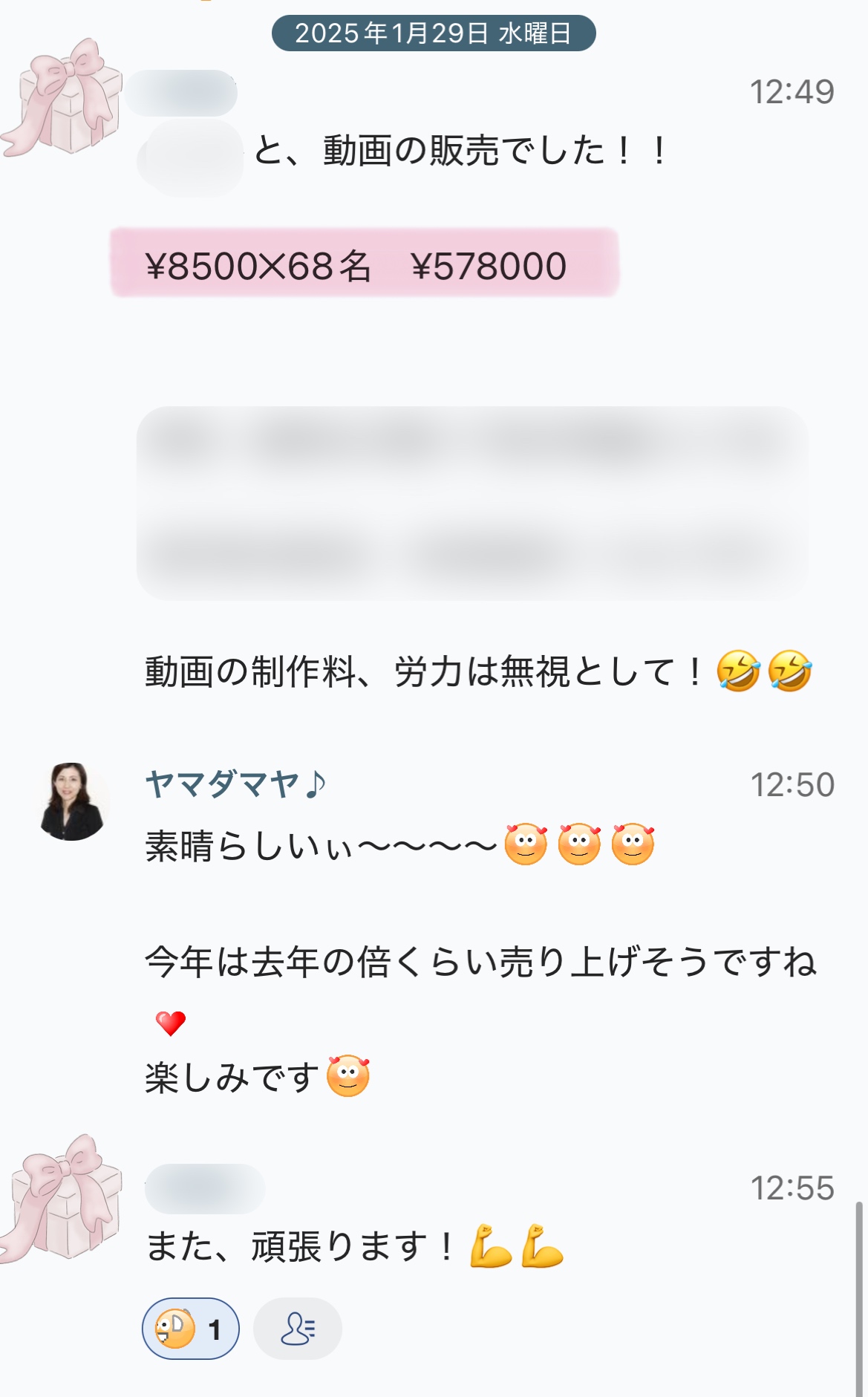Open the gift box avatar beside the 12:55 message
This screenshot has width=868, height=1397.
63,1197
